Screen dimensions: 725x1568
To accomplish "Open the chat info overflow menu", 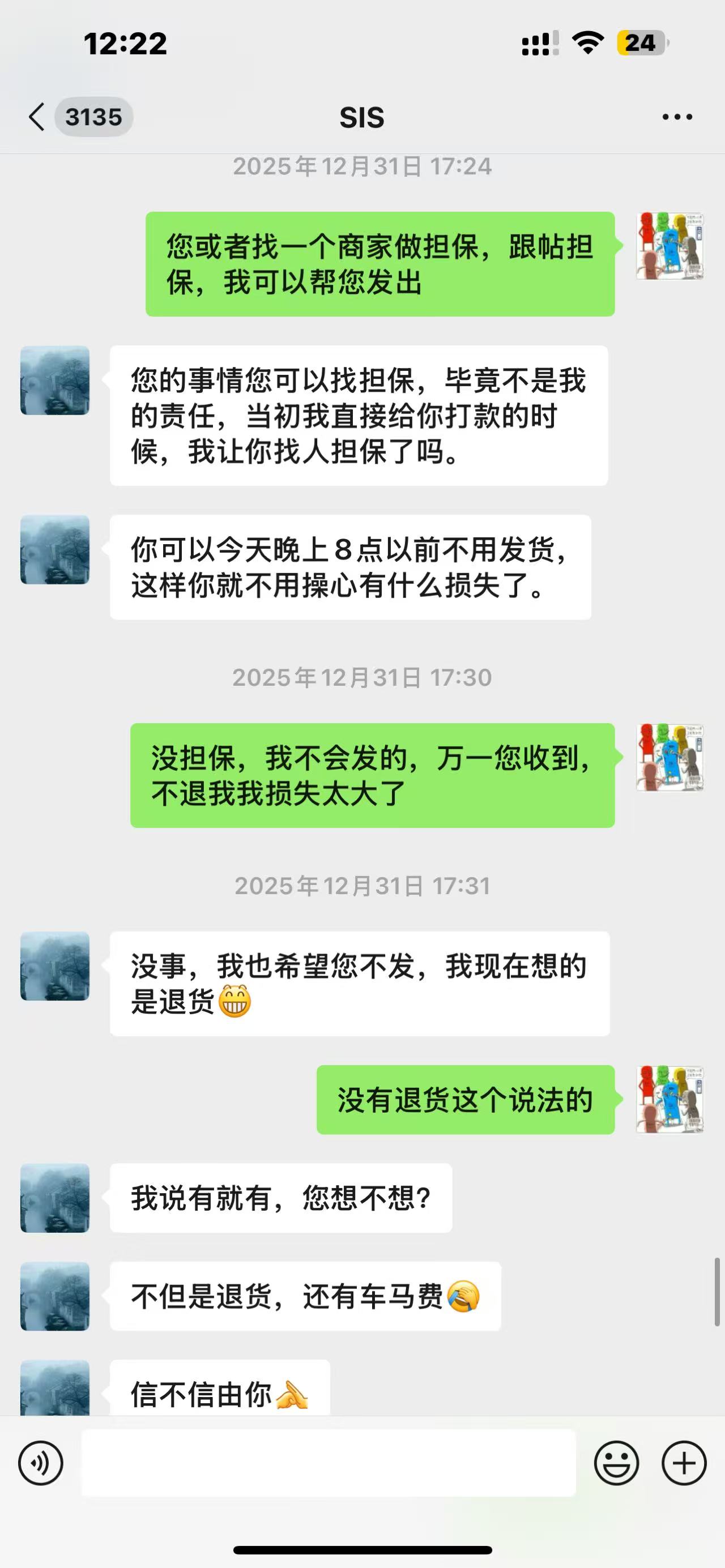I will coord(677,117).
